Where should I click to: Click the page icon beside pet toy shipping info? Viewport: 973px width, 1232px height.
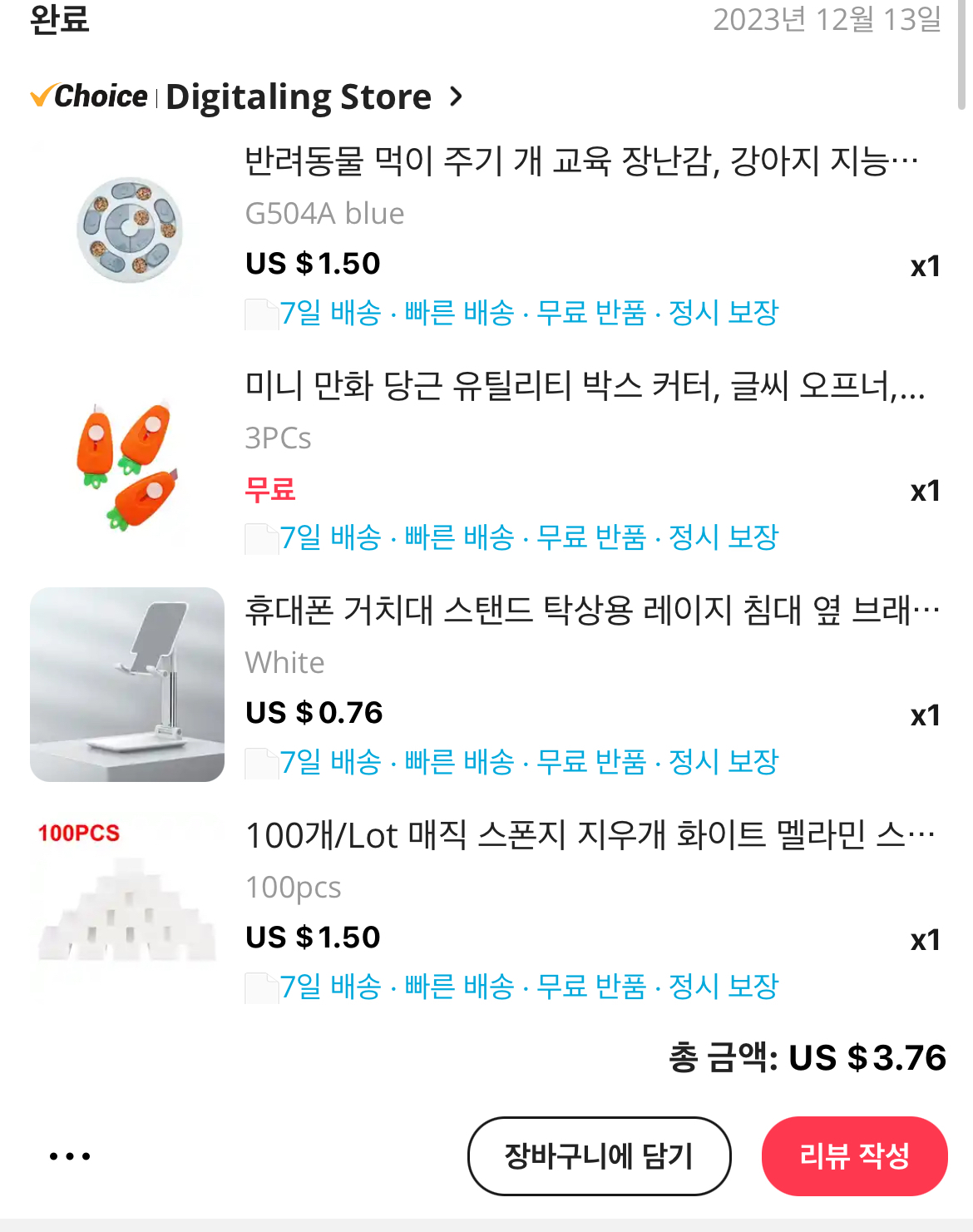pyautogui.click(x=259, y=313)
